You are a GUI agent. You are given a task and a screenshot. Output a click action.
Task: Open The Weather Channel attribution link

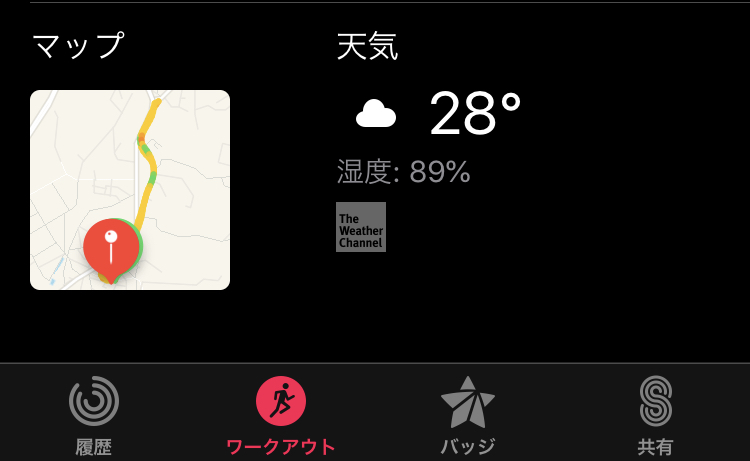361,227
